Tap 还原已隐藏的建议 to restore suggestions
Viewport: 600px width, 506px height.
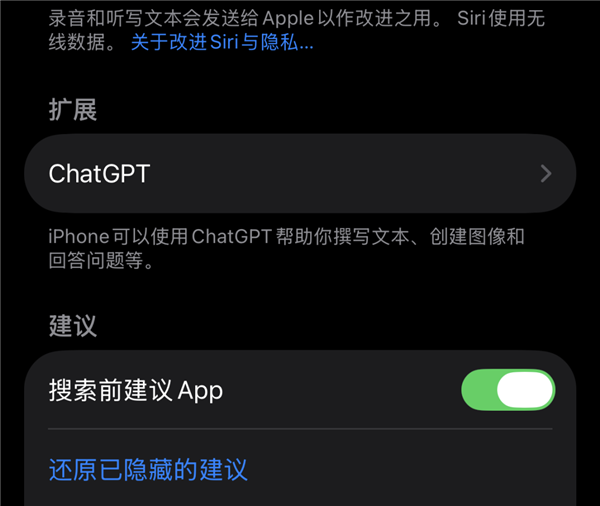coord(148,469)
